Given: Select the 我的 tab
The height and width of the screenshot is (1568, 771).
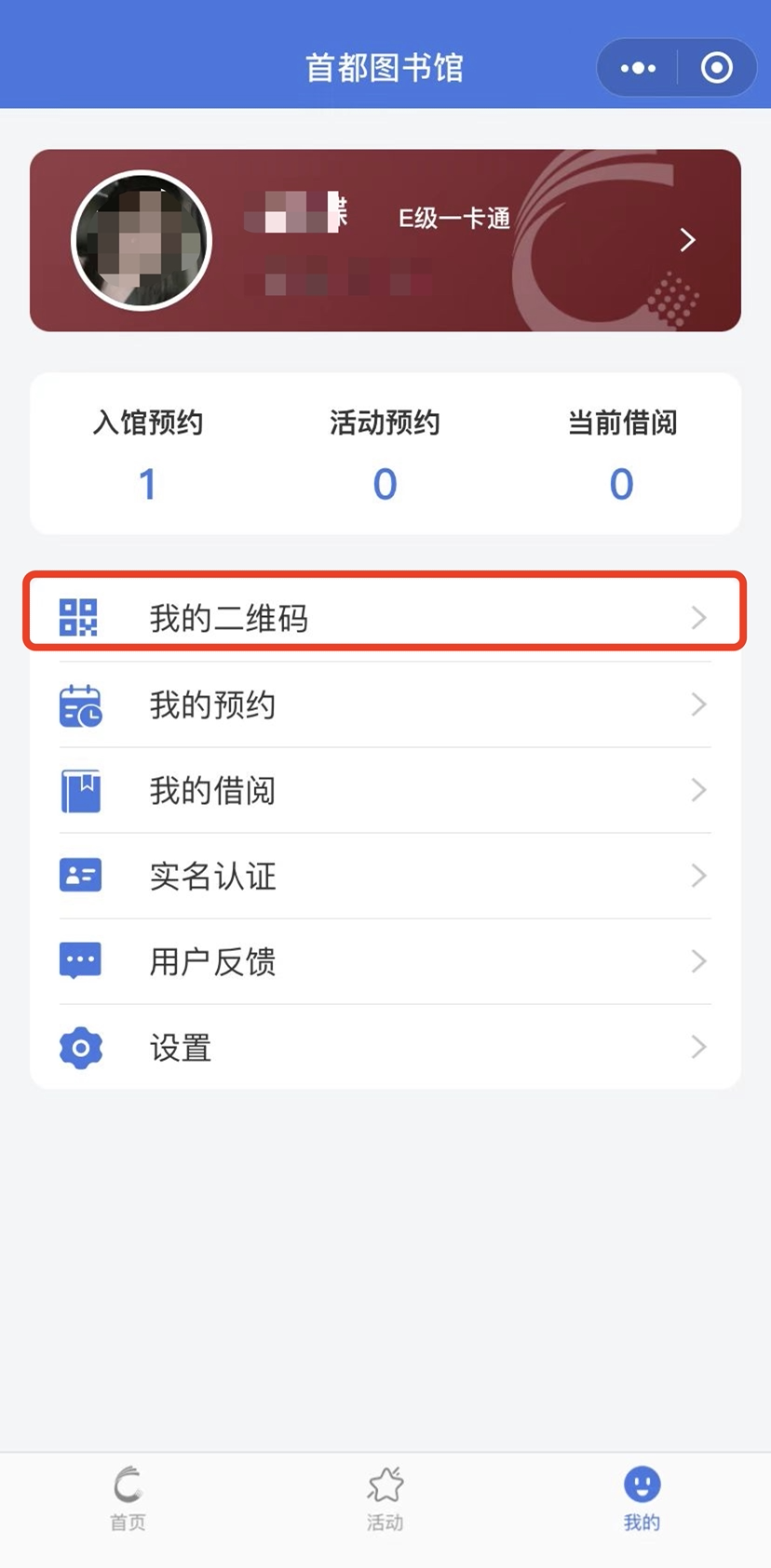Looking at the screenshot, I should coord(642,1498).
